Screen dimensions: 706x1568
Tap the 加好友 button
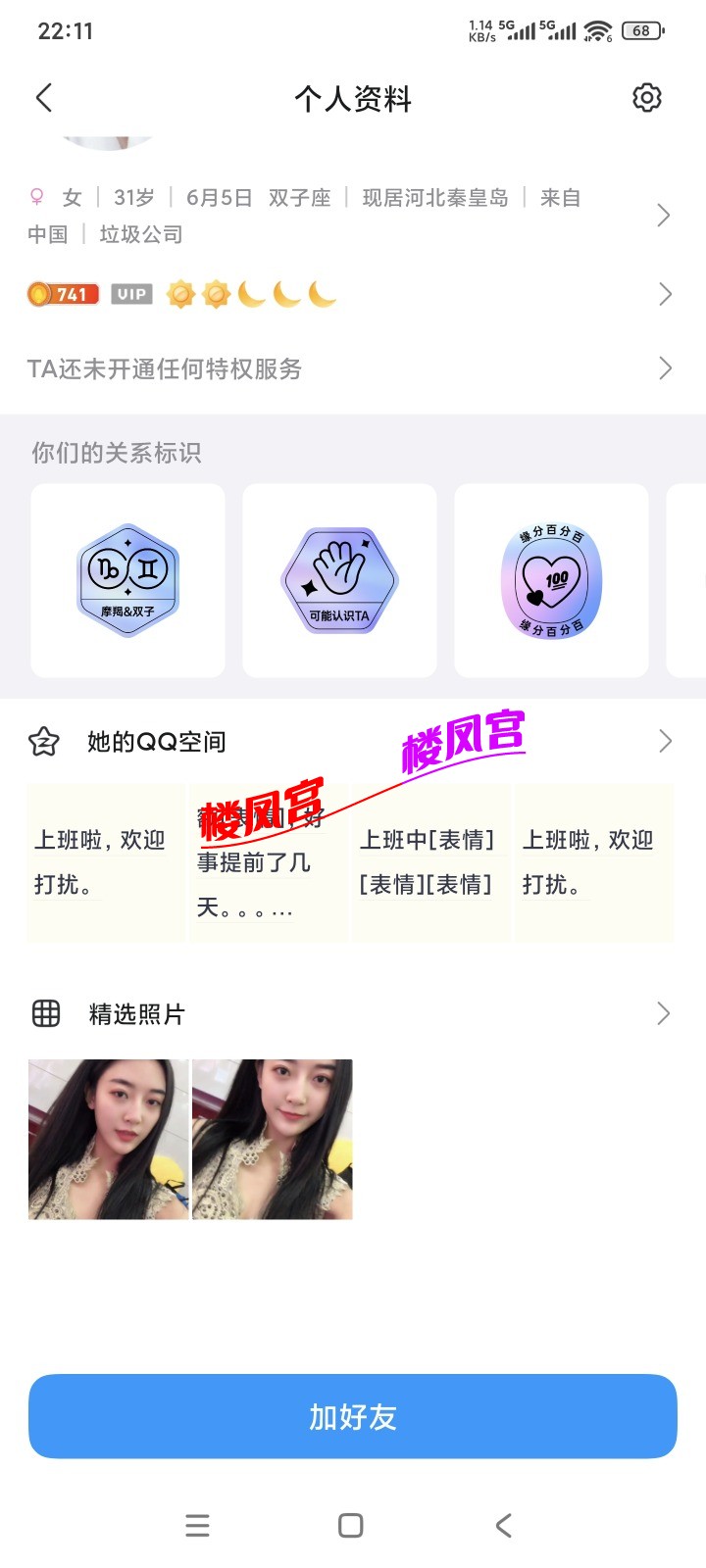(x=352, y=1417)
